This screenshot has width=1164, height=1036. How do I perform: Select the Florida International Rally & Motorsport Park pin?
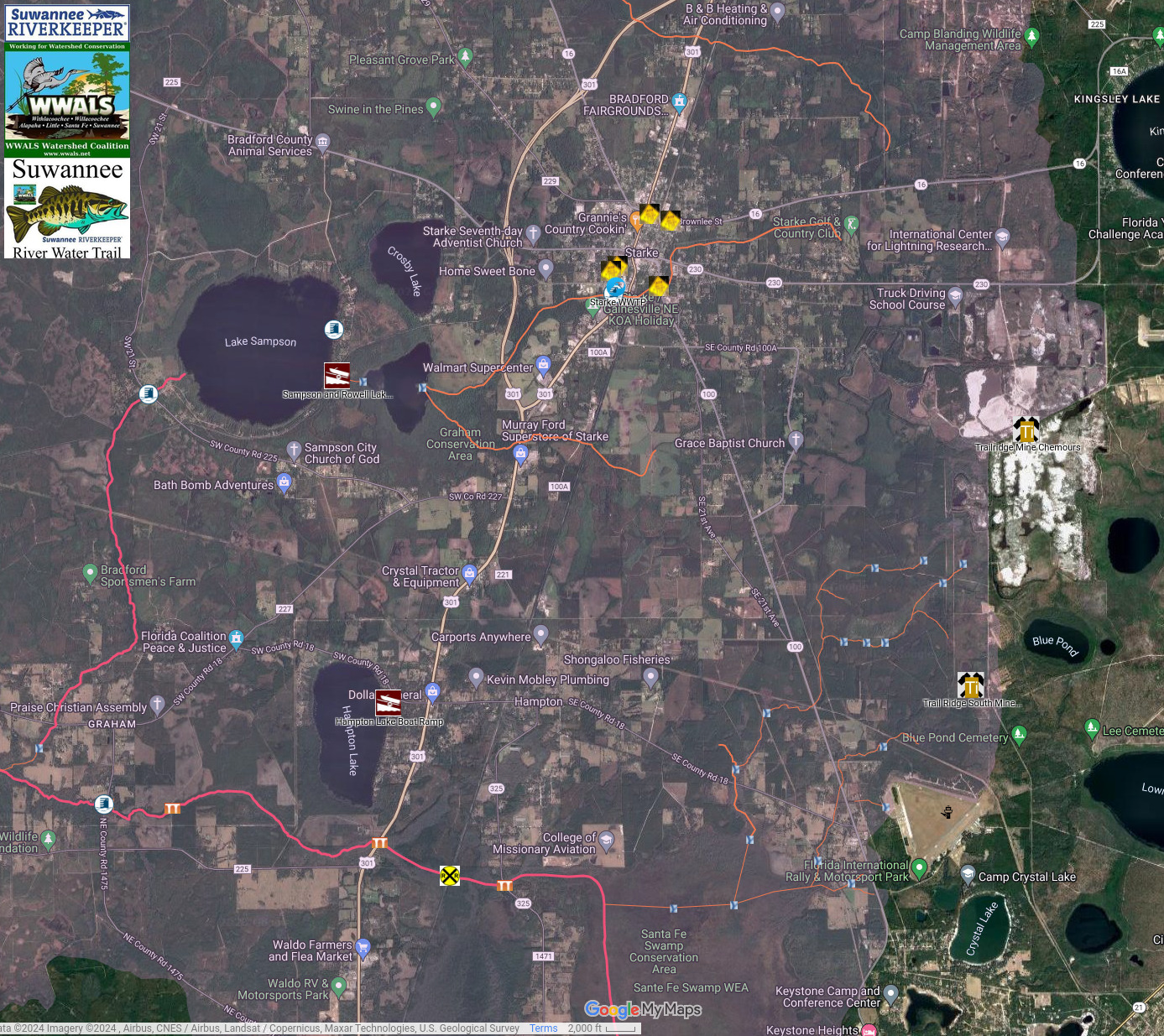click(919, 867)
